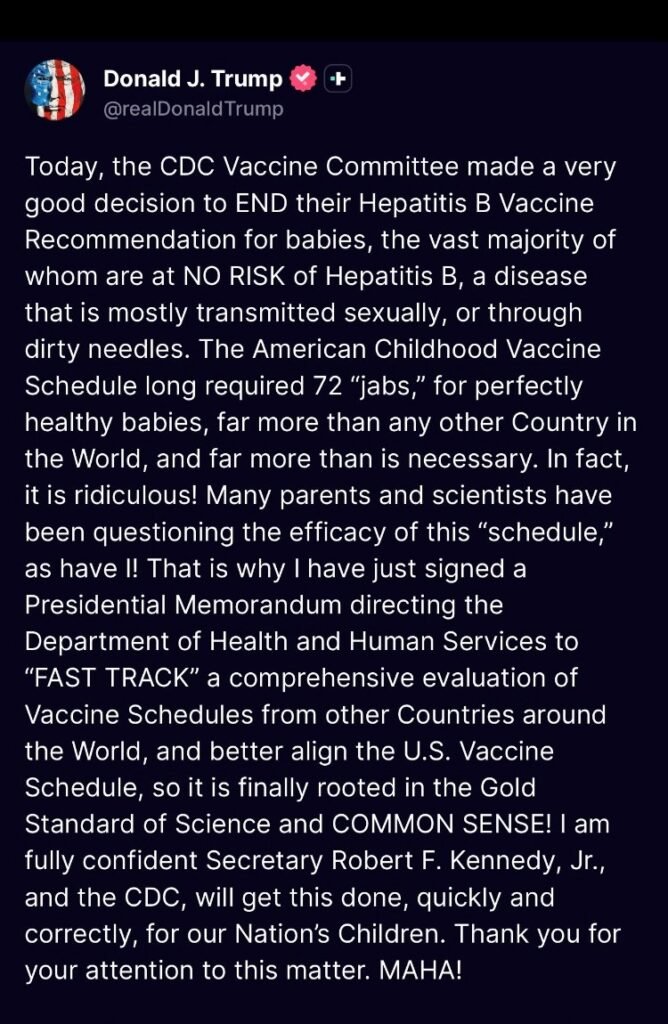Screen dimensions: 668x1024
Task: Open Donald J. Trump's profile avatar
Action: pyautogui.click(x=57, y=91)
